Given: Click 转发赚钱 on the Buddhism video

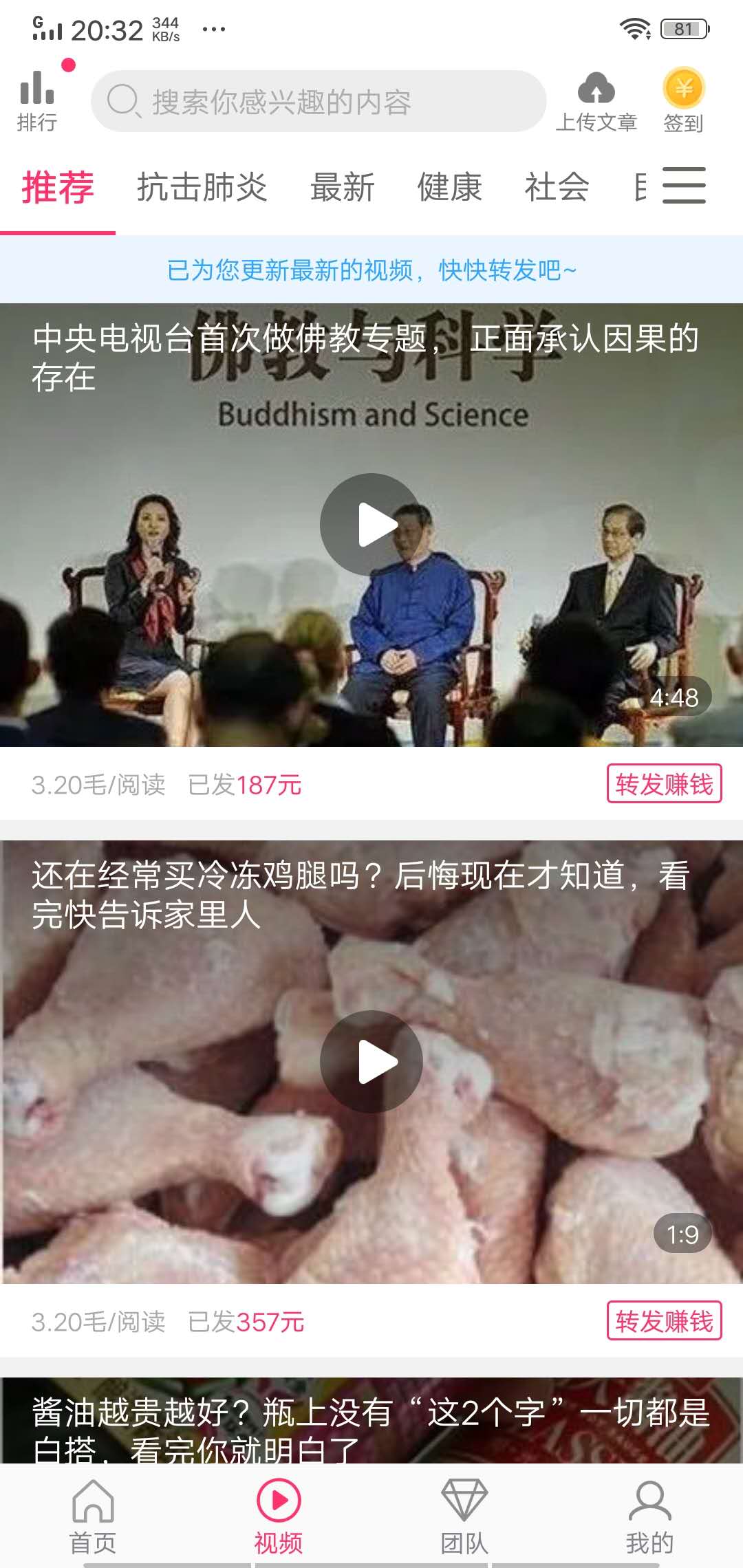Looking at the screenshot, I should pos(665,783).
